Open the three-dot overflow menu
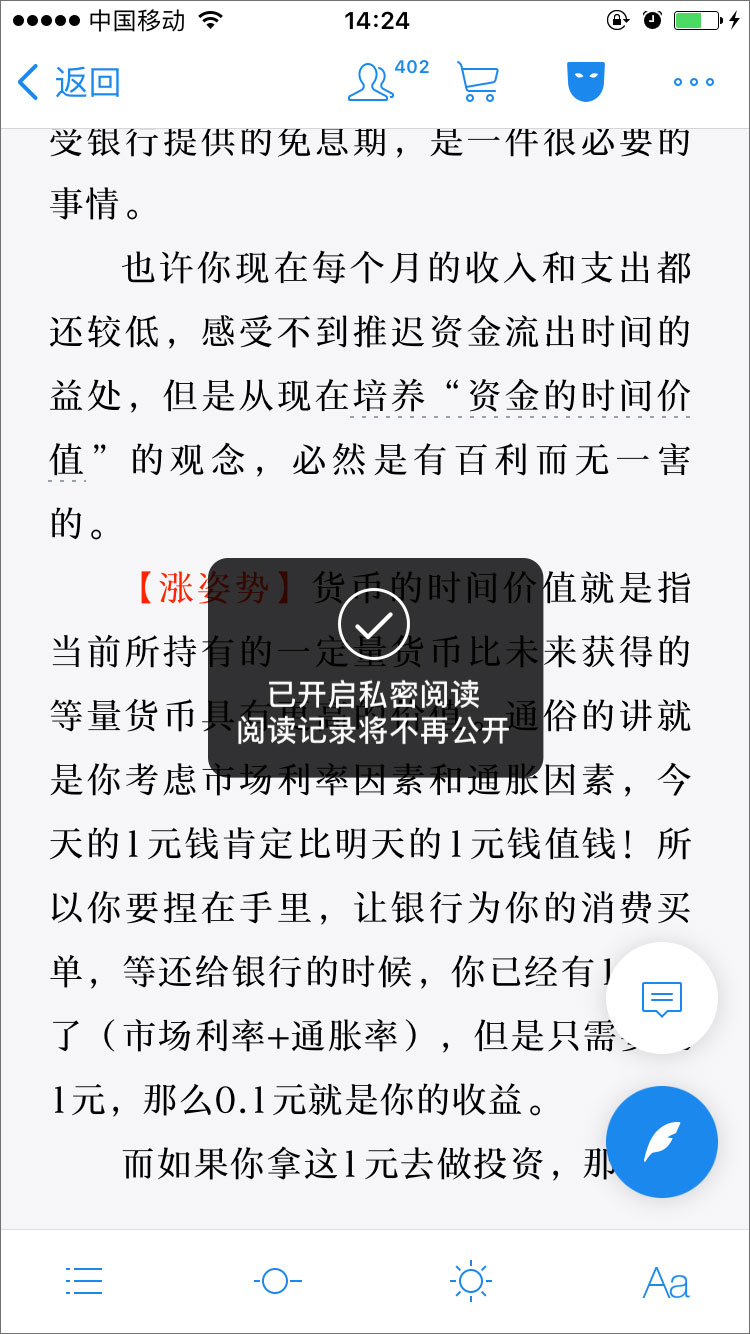This screenshot has width=750, height=1334. (693, 82)
